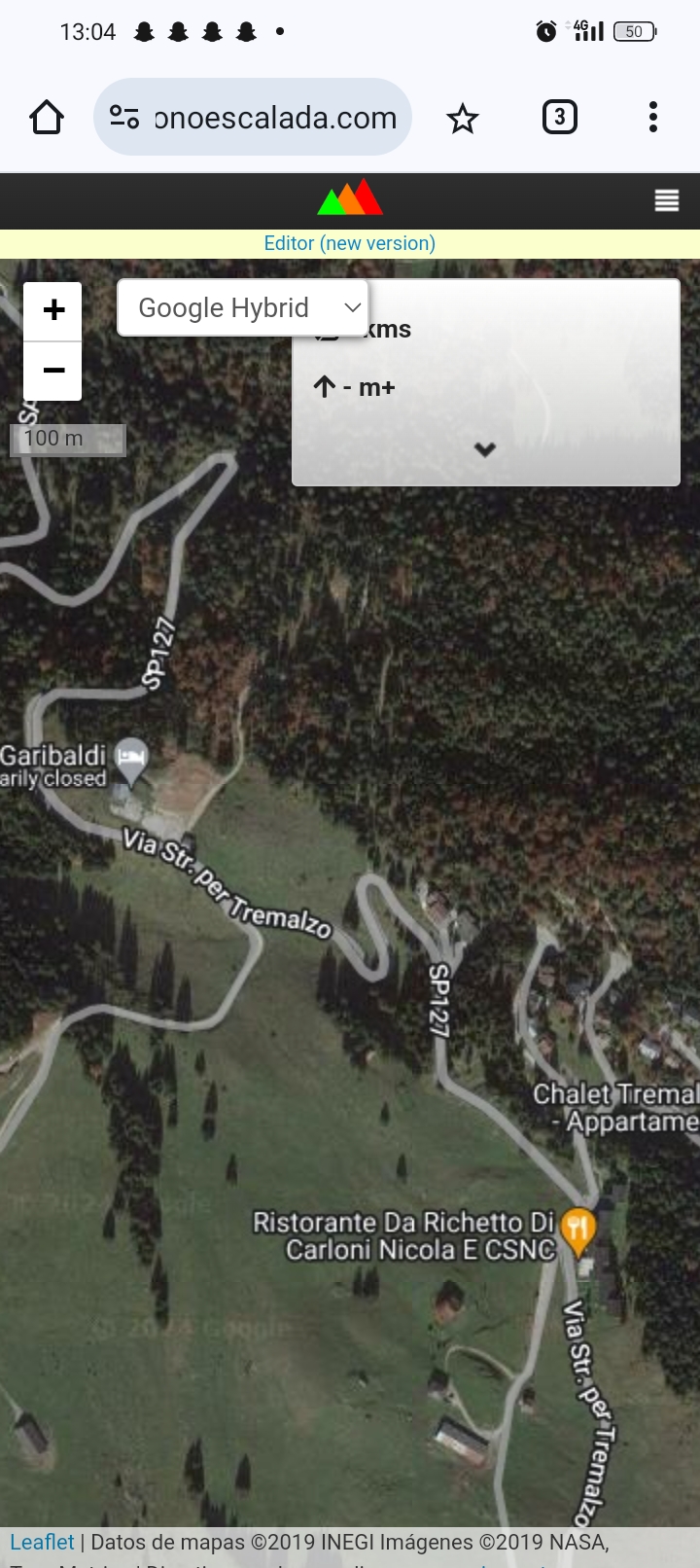Open the Leaflet attribution link
Screen dimensions: 700x1568
tap(42, 1542)
